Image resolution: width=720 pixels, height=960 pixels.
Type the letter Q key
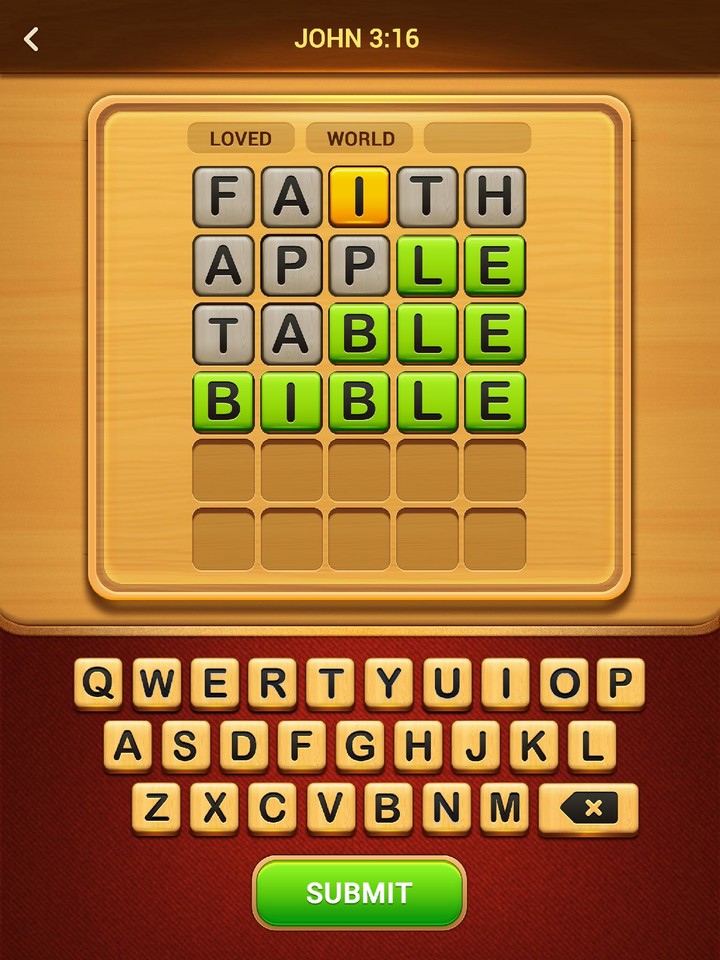point(98,683)
